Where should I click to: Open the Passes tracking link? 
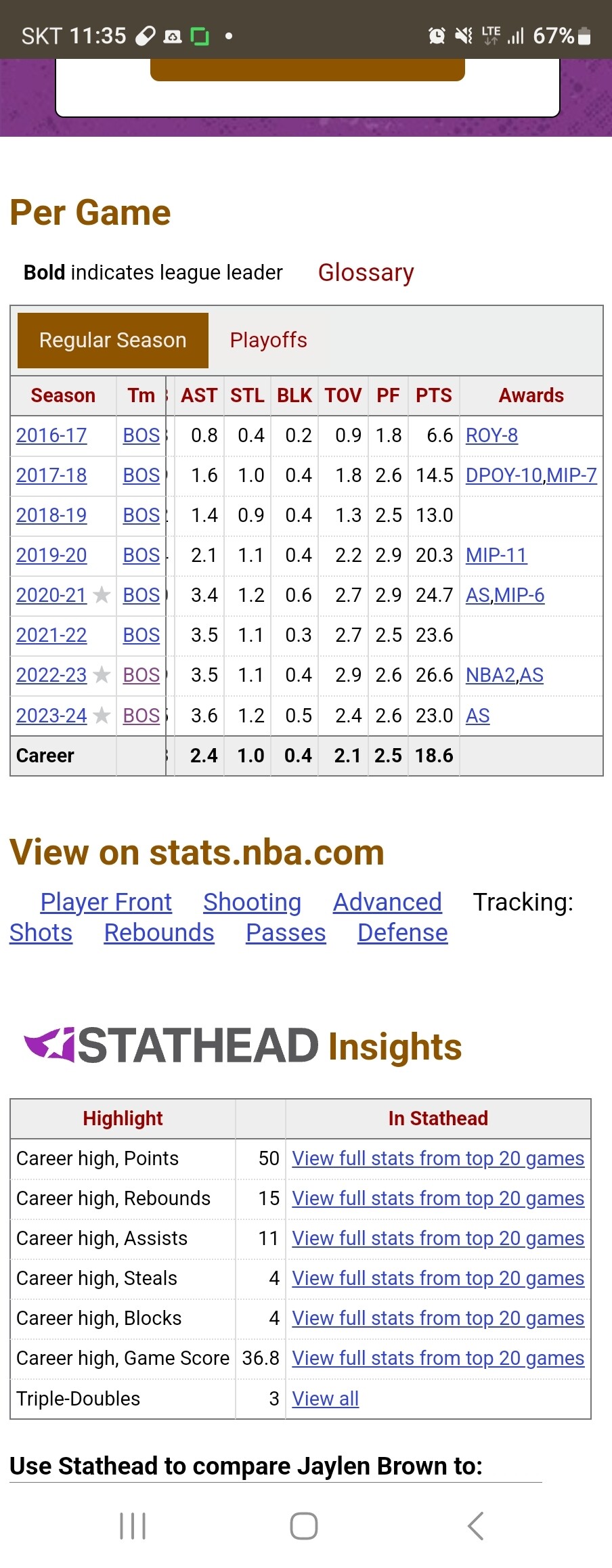(x=286, y=932)
